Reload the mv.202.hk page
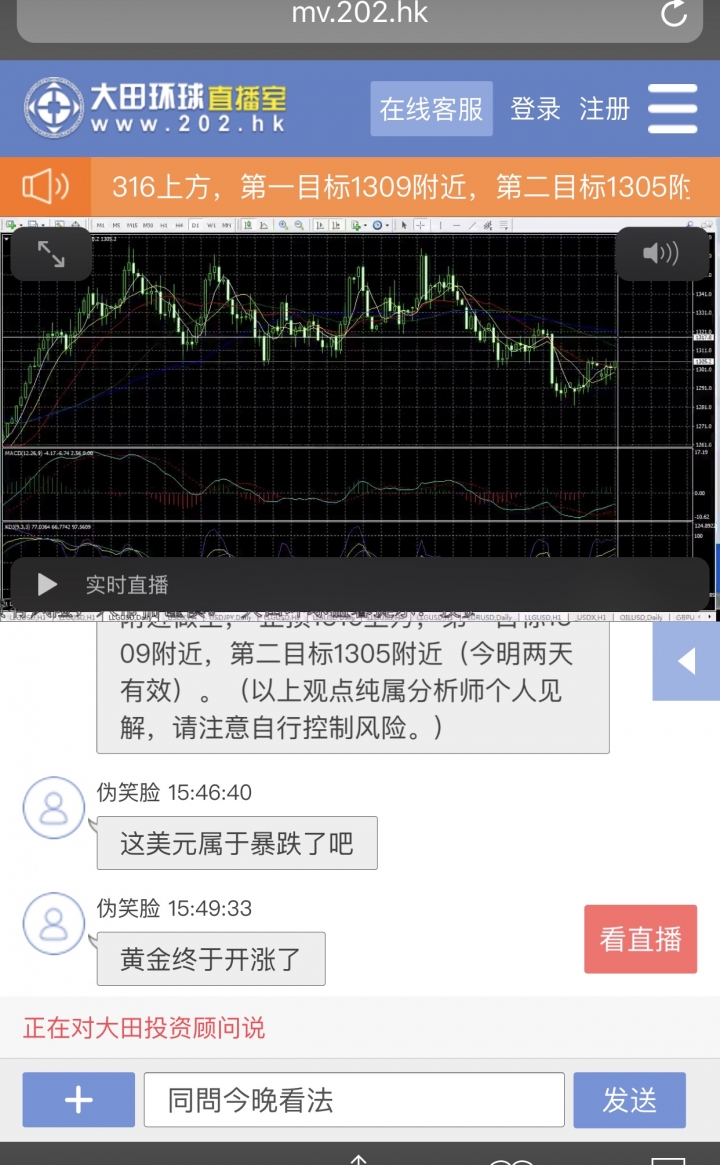 click(674, 14)
